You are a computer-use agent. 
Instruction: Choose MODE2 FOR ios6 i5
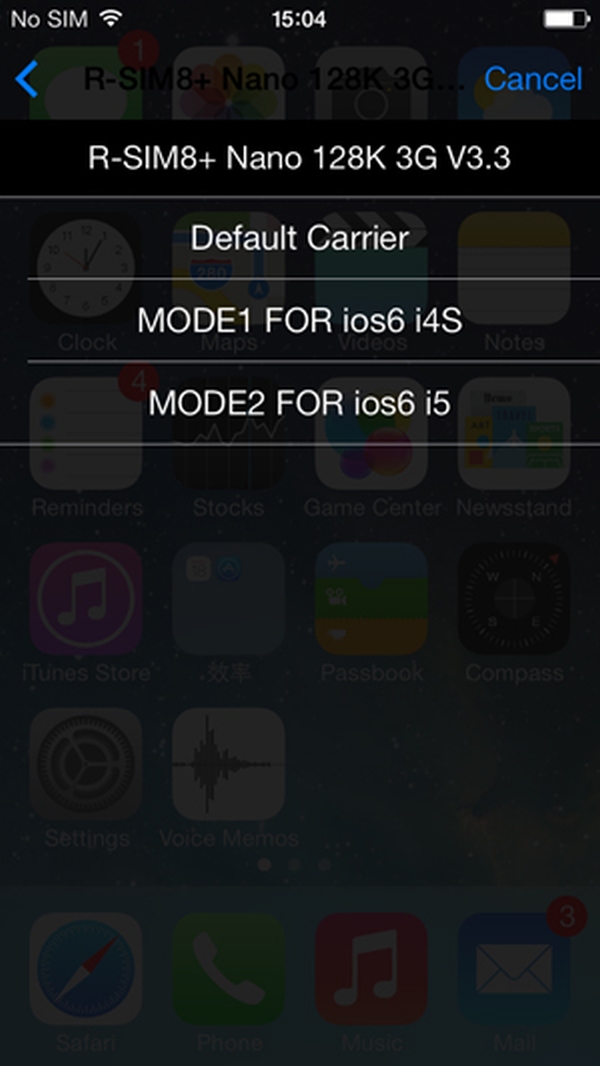(x=300, y=403)
